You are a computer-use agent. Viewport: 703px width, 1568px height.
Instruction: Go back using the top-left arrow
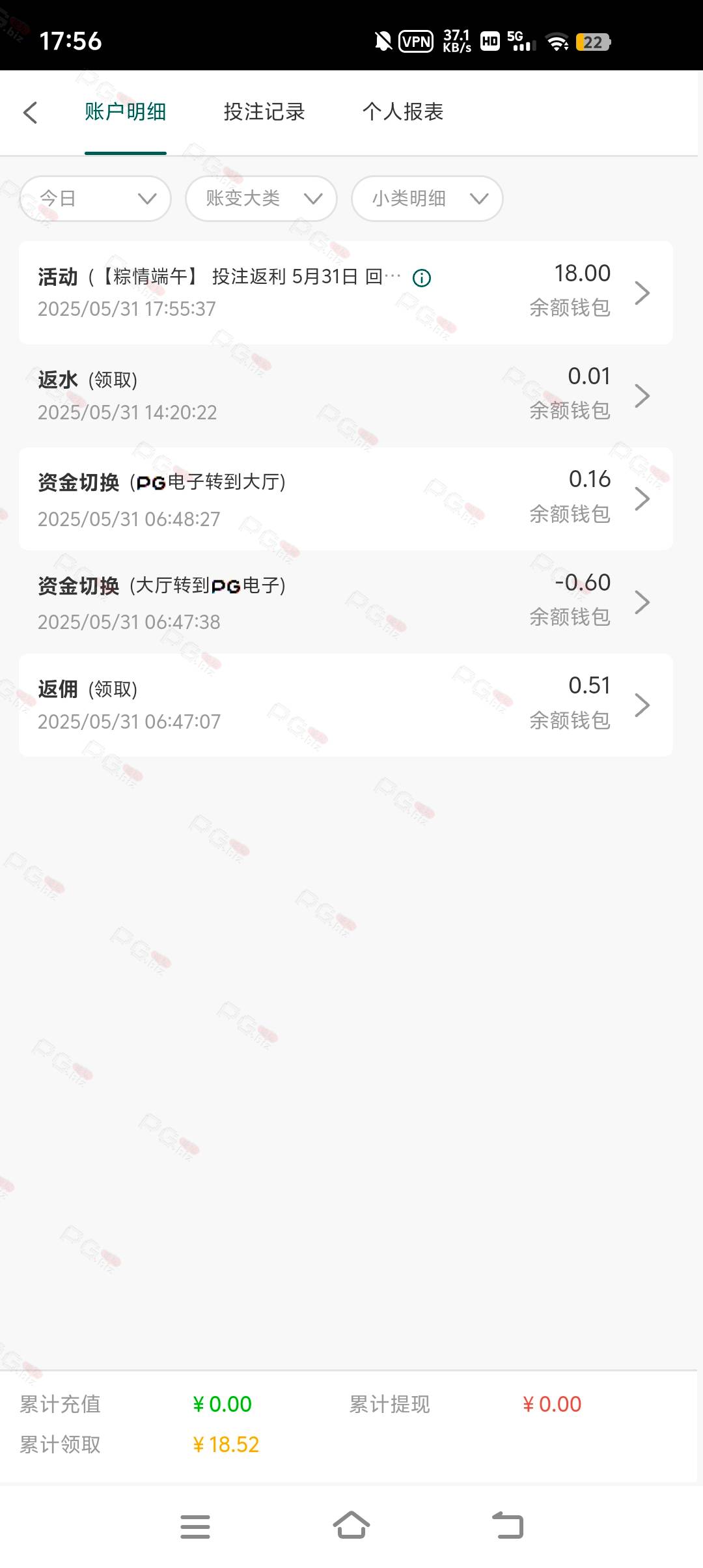point(30,112)
